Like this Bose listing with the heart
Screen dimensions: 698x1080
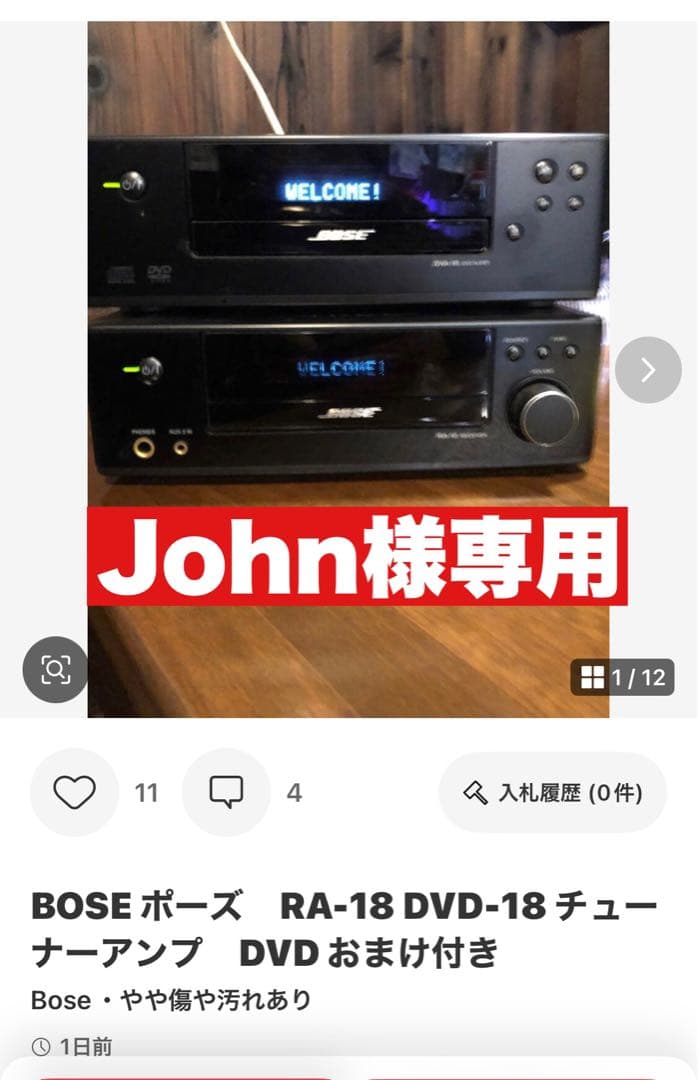(x=74, y=792)
